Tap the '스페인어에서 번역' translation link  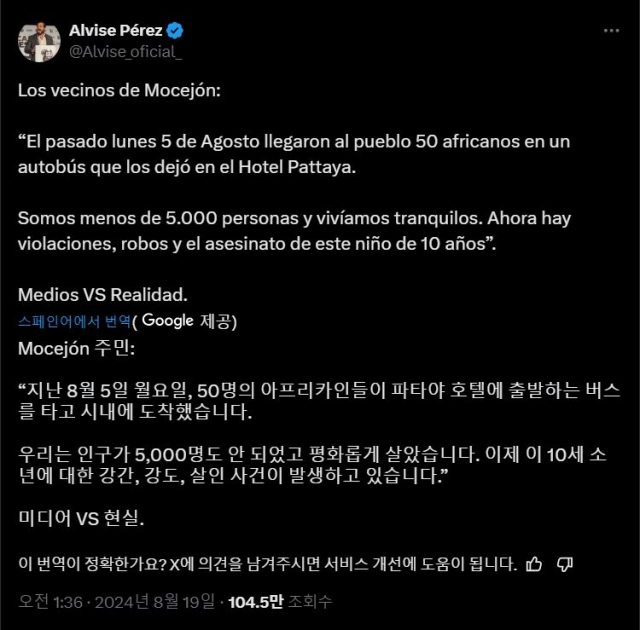tap(75, 321)
